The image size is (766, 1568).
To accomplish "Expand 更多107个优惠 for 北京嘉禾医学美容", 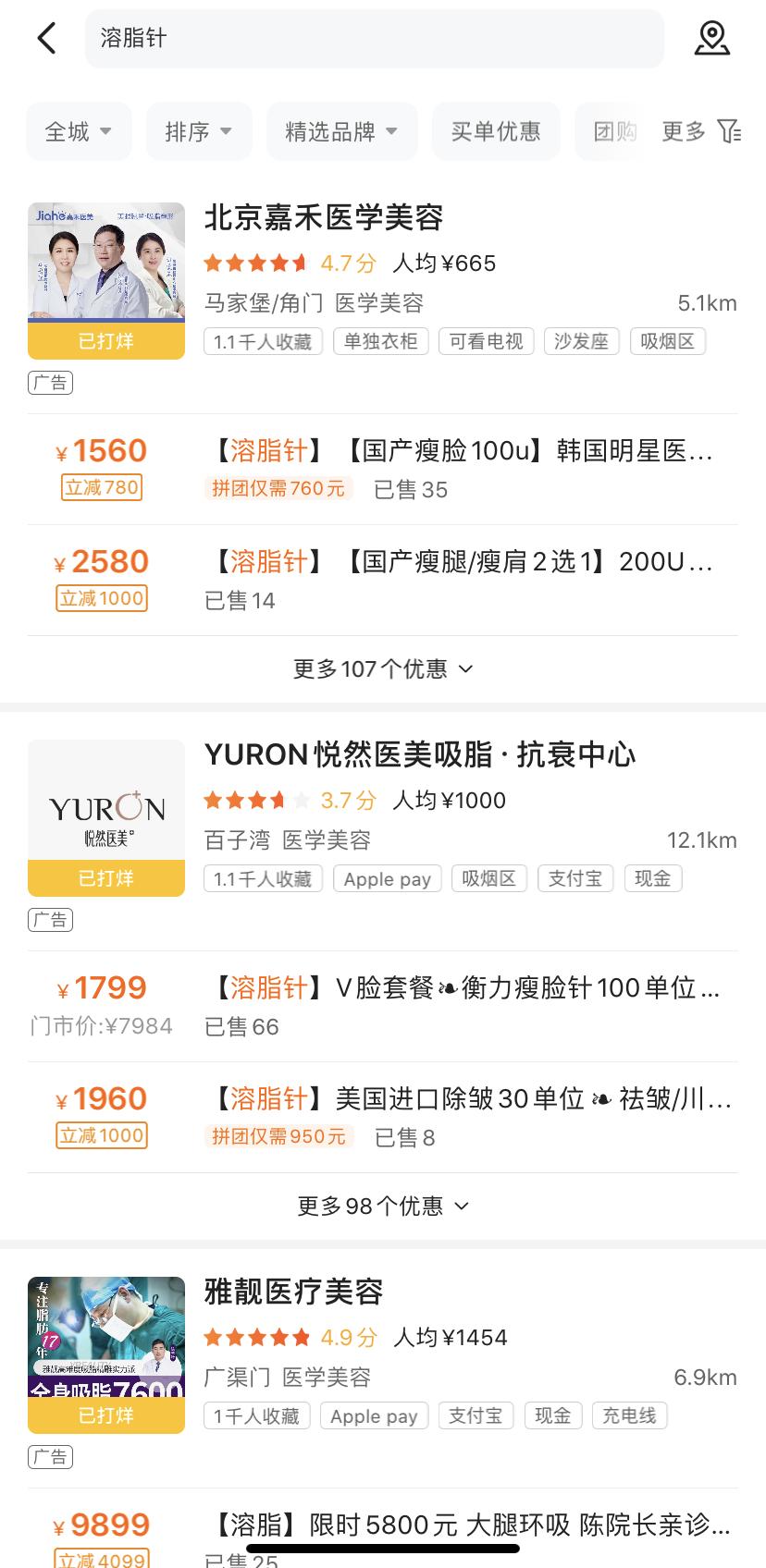I will (383, 668).
